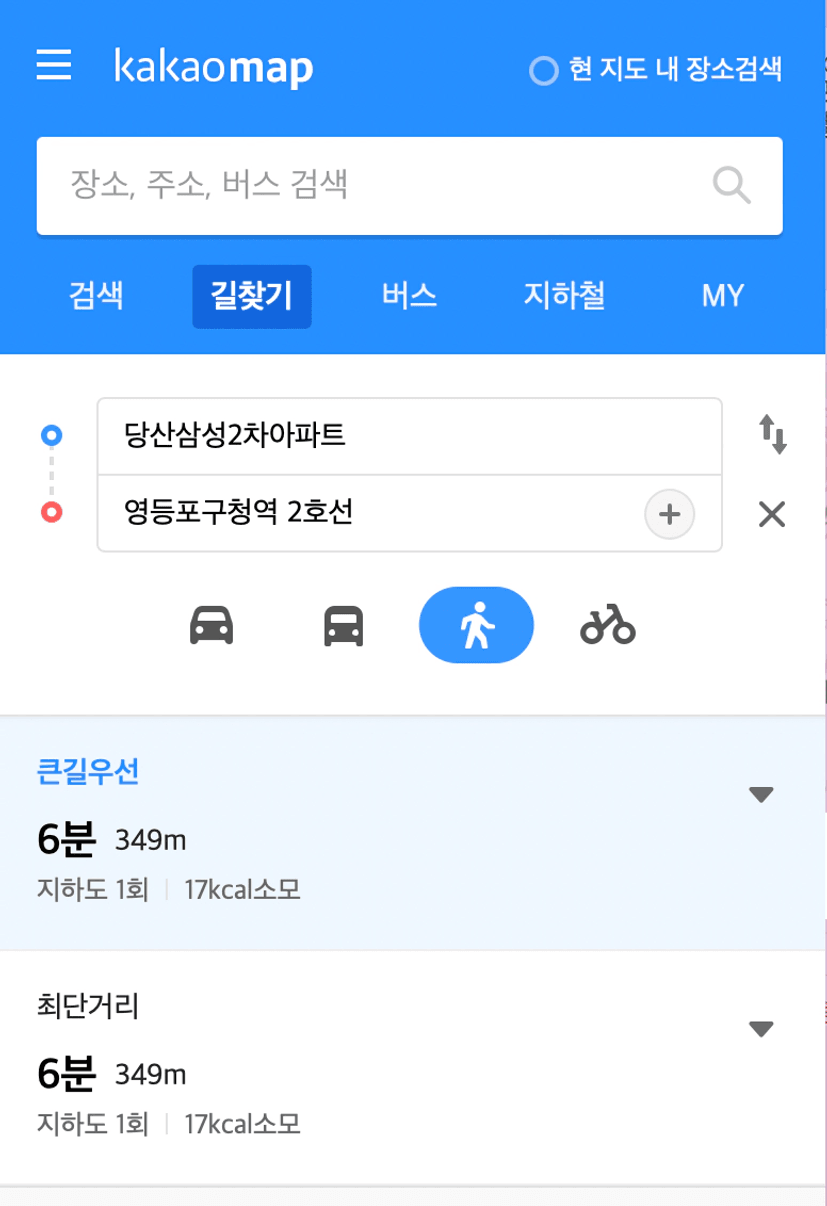Select the 길찾기 tab
Image resolution: width=827 pixels, height=1206 pixels.
(x=252, y=296)
